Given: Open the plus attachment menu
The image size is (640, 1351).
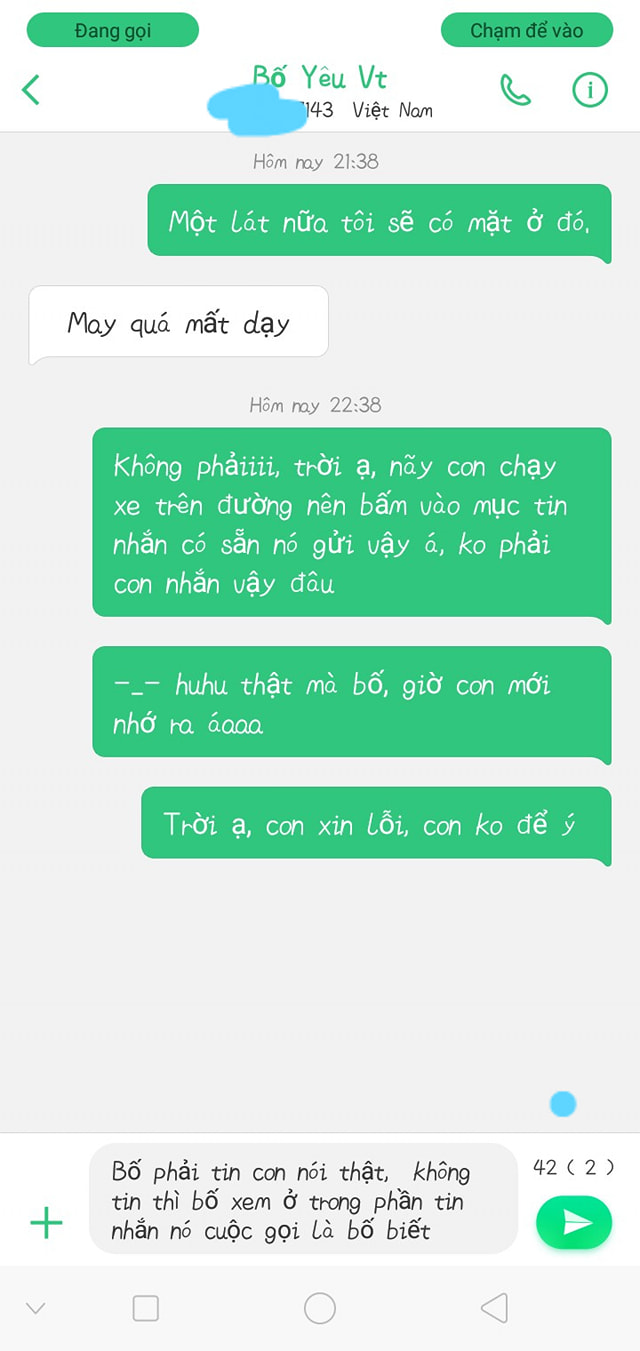Looking at the screenshot, I should 46,1222.
